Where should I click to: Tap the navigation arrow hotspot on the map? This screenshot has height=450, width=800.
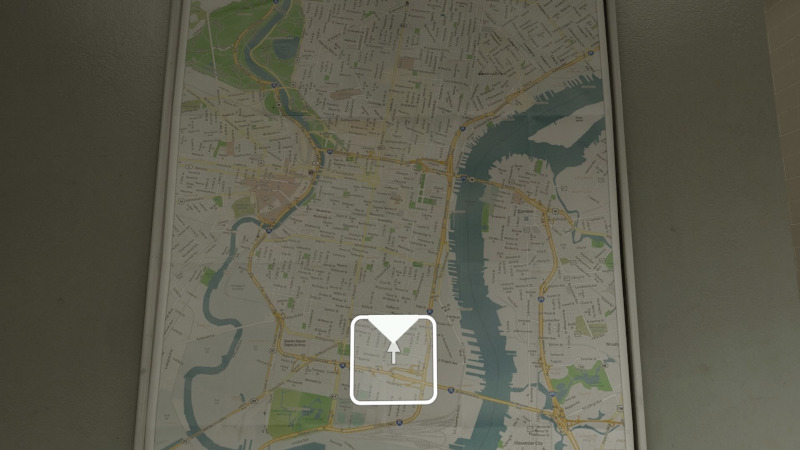(393, 359)
